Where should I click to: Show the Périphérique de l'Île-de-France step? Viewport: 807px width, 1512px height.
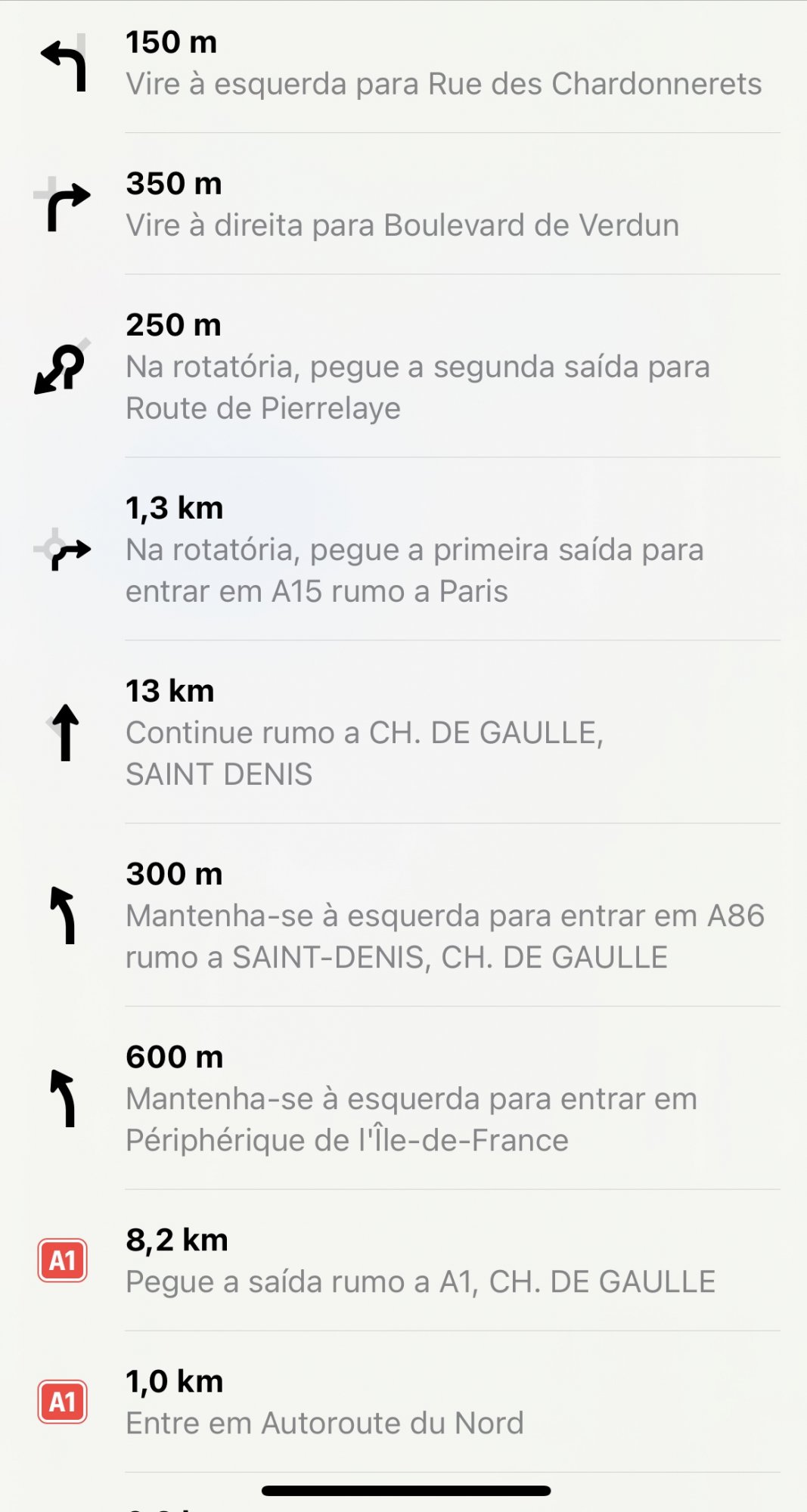(x=411, y=1098)
